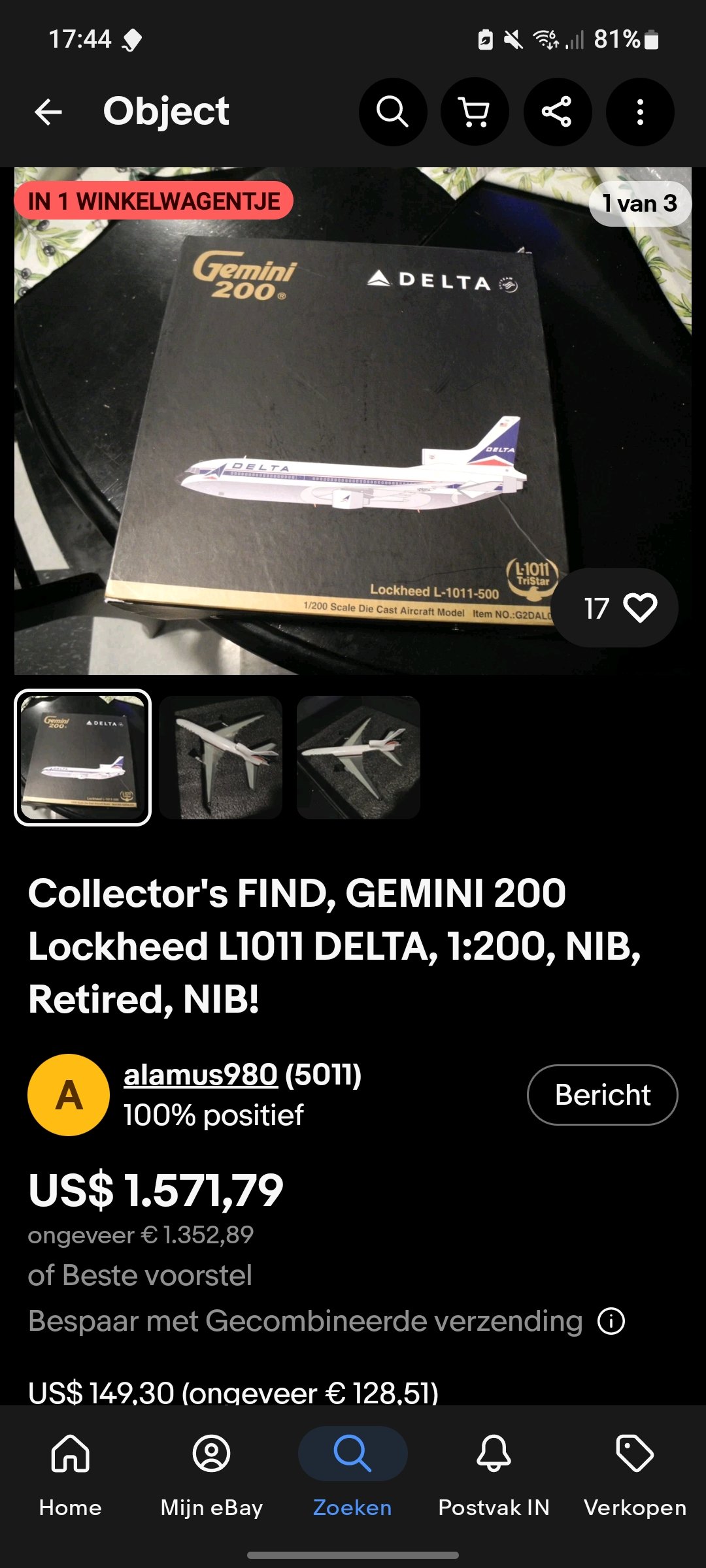Image resolution: width=706 pixels, height=1568 pixels.
Task: Open the shopping cart
Action: [475, 112]
